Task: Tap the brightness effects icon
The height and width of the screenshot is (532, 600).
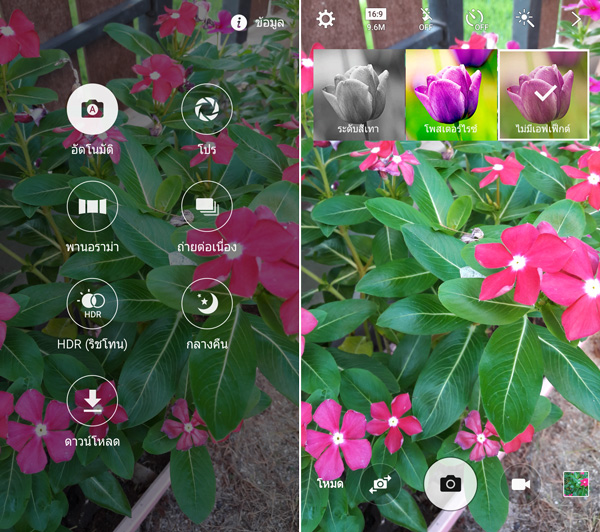Action: pyautogui.click(x=524, y=18)
